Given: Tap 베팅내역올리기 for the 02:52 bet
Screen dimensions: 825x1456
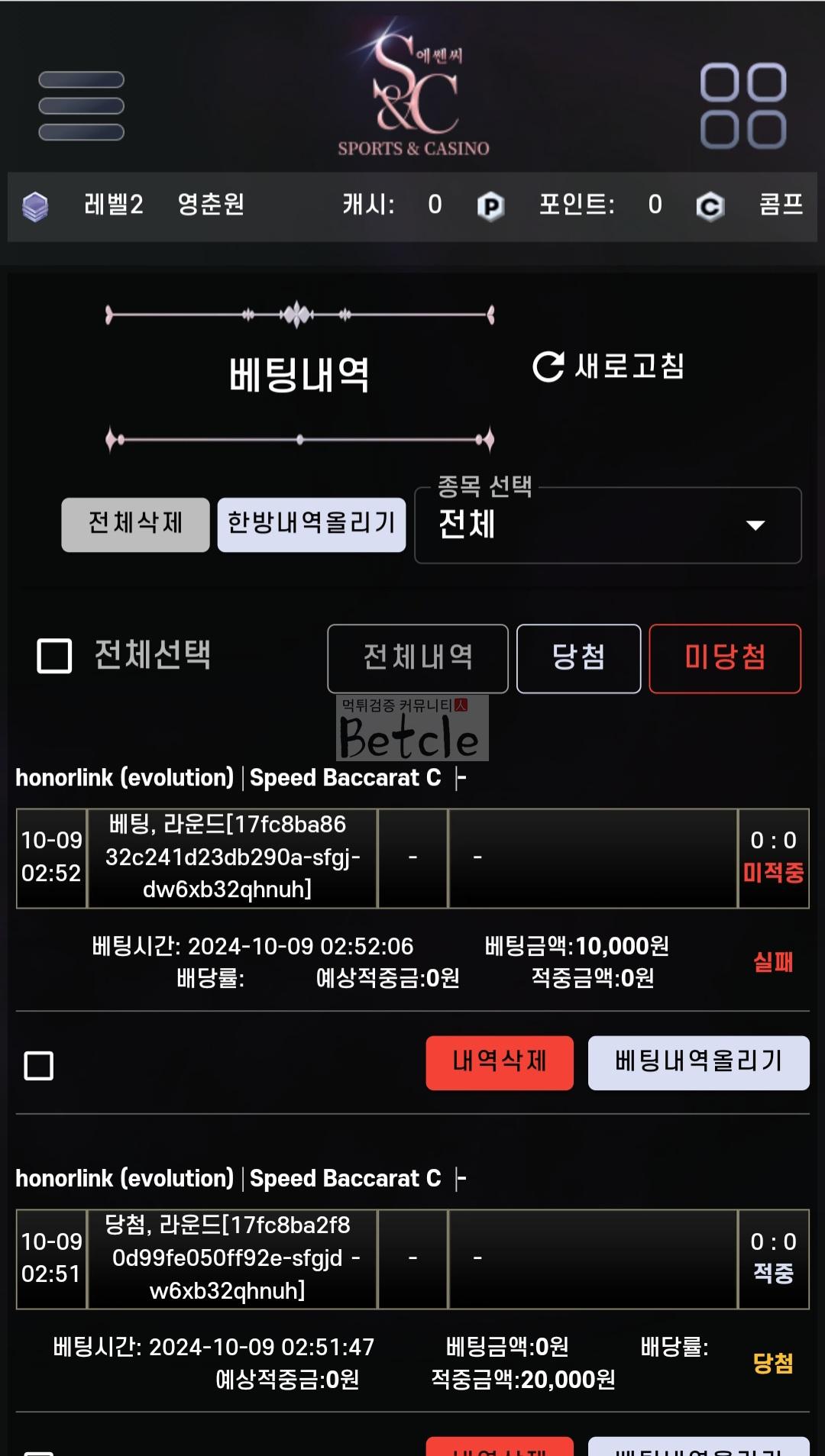Looking at the screenshot, I should pyautogui.click(x=698, y=1062).
